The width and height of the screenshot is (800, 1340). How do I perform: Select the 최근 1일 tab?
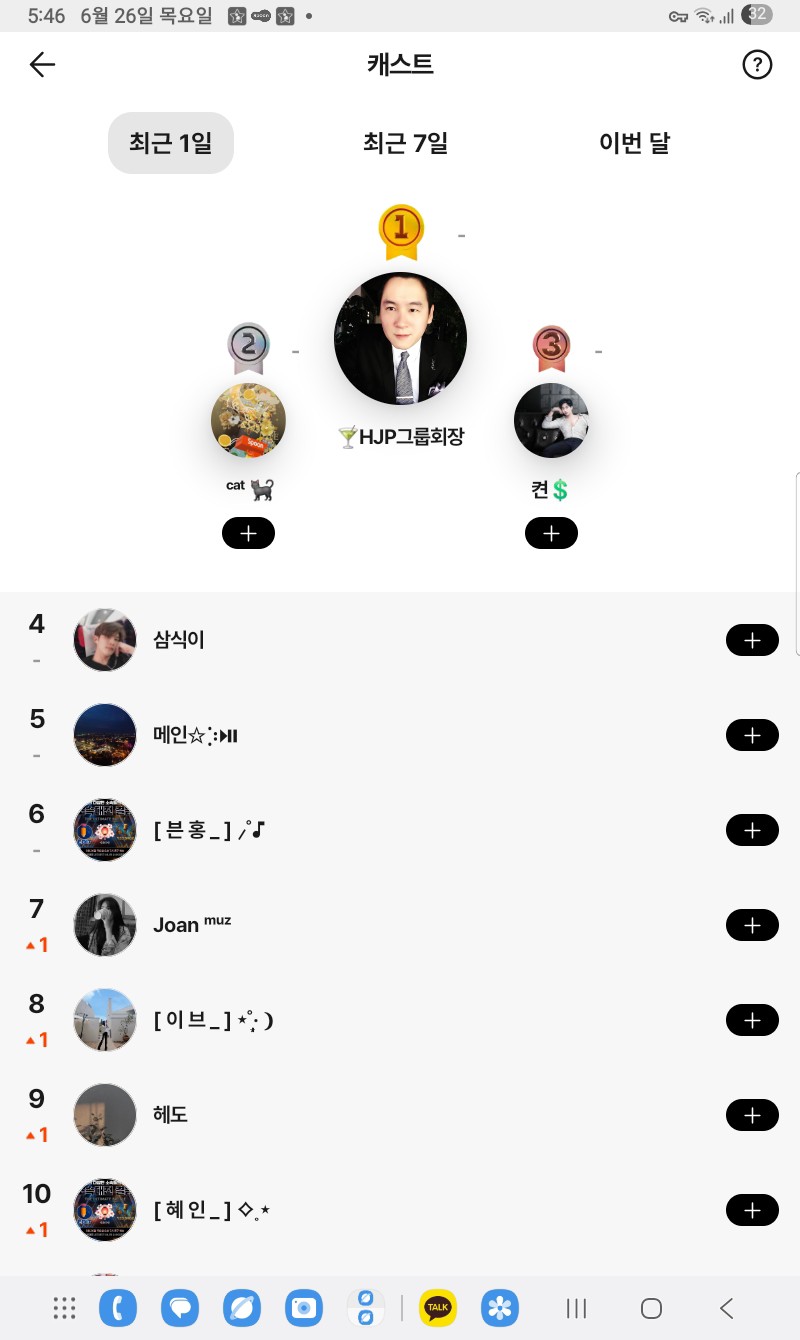(x=171, y=143)
